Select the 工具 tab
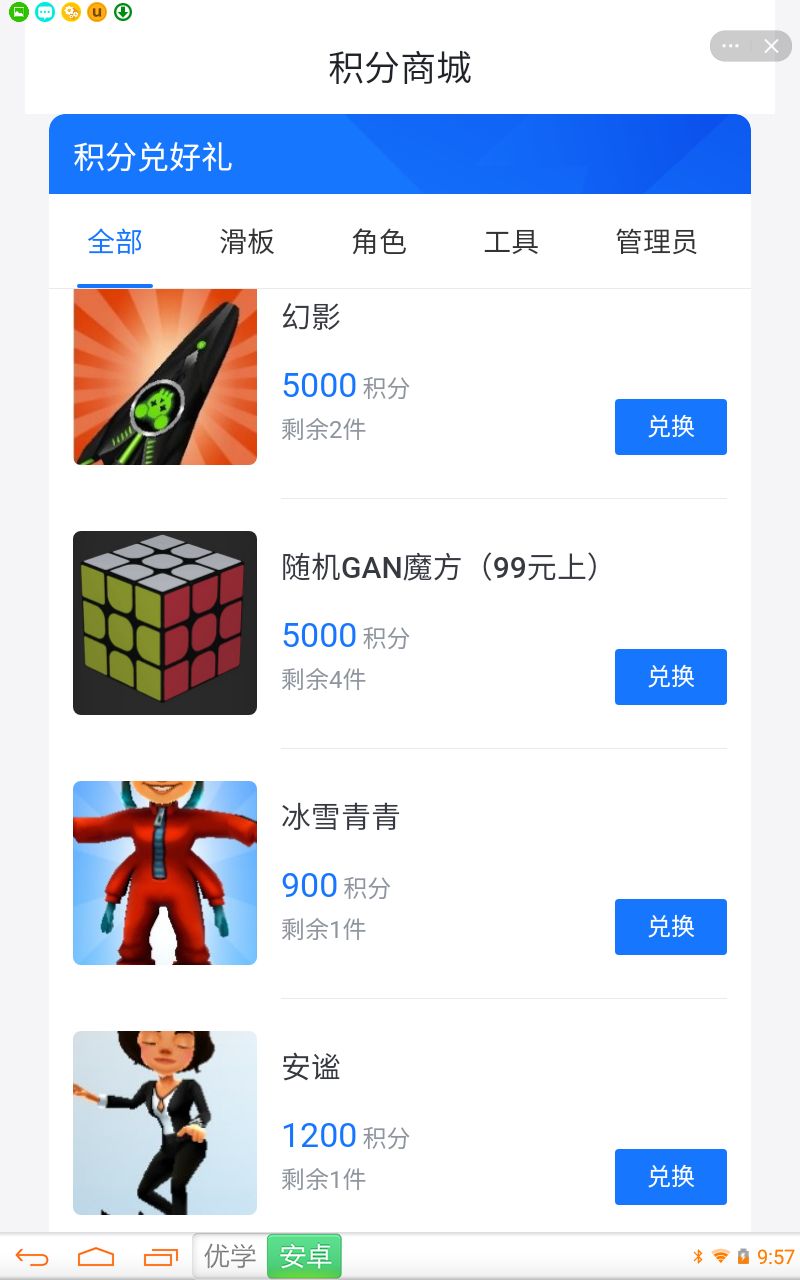The width and height of the screenshot is (800, 1280). pyautogui.click(x=511, y=242)
